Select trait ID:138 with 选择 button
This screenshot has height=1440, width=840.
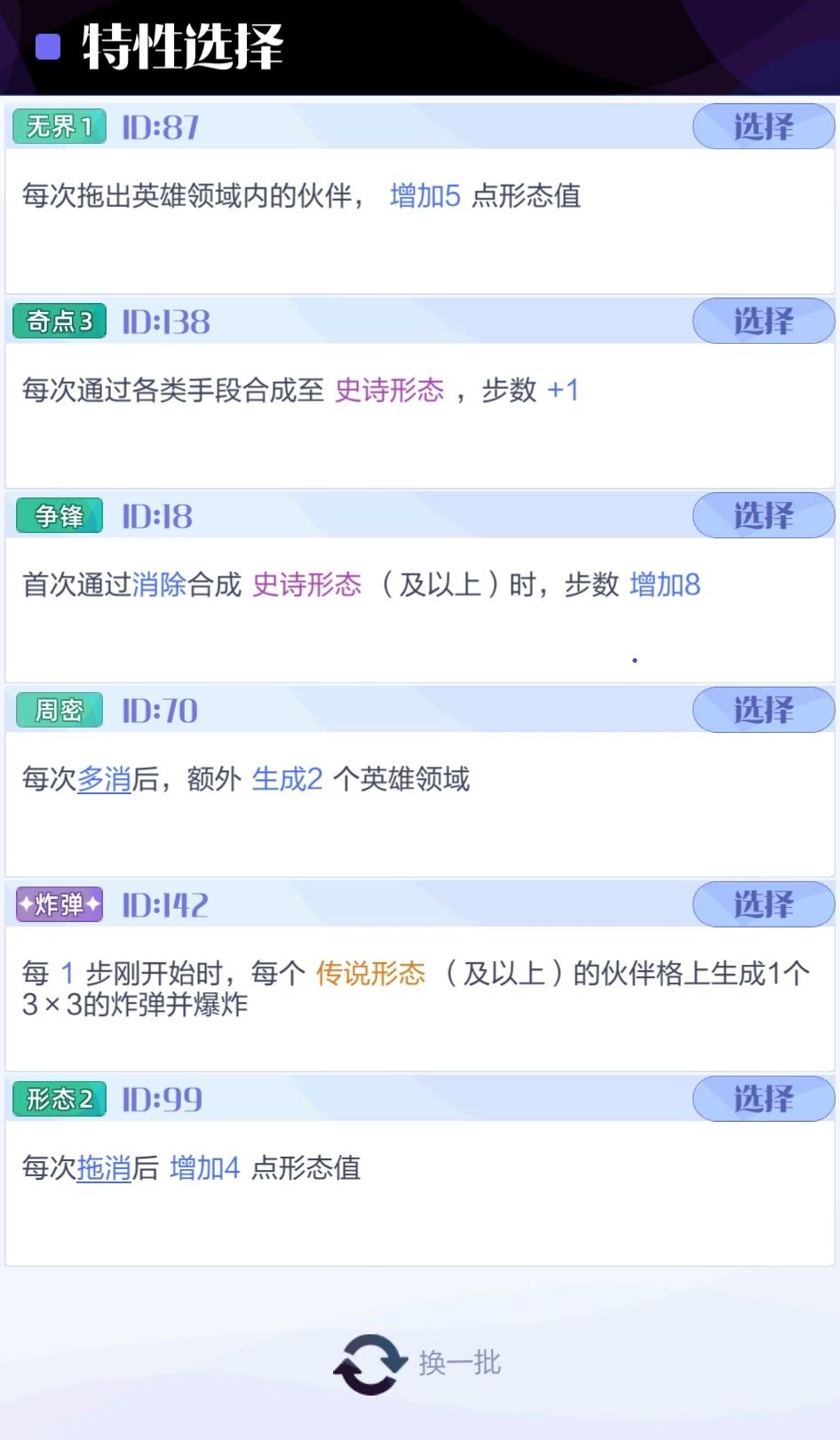pyautogui.click(x=762, y=321)
